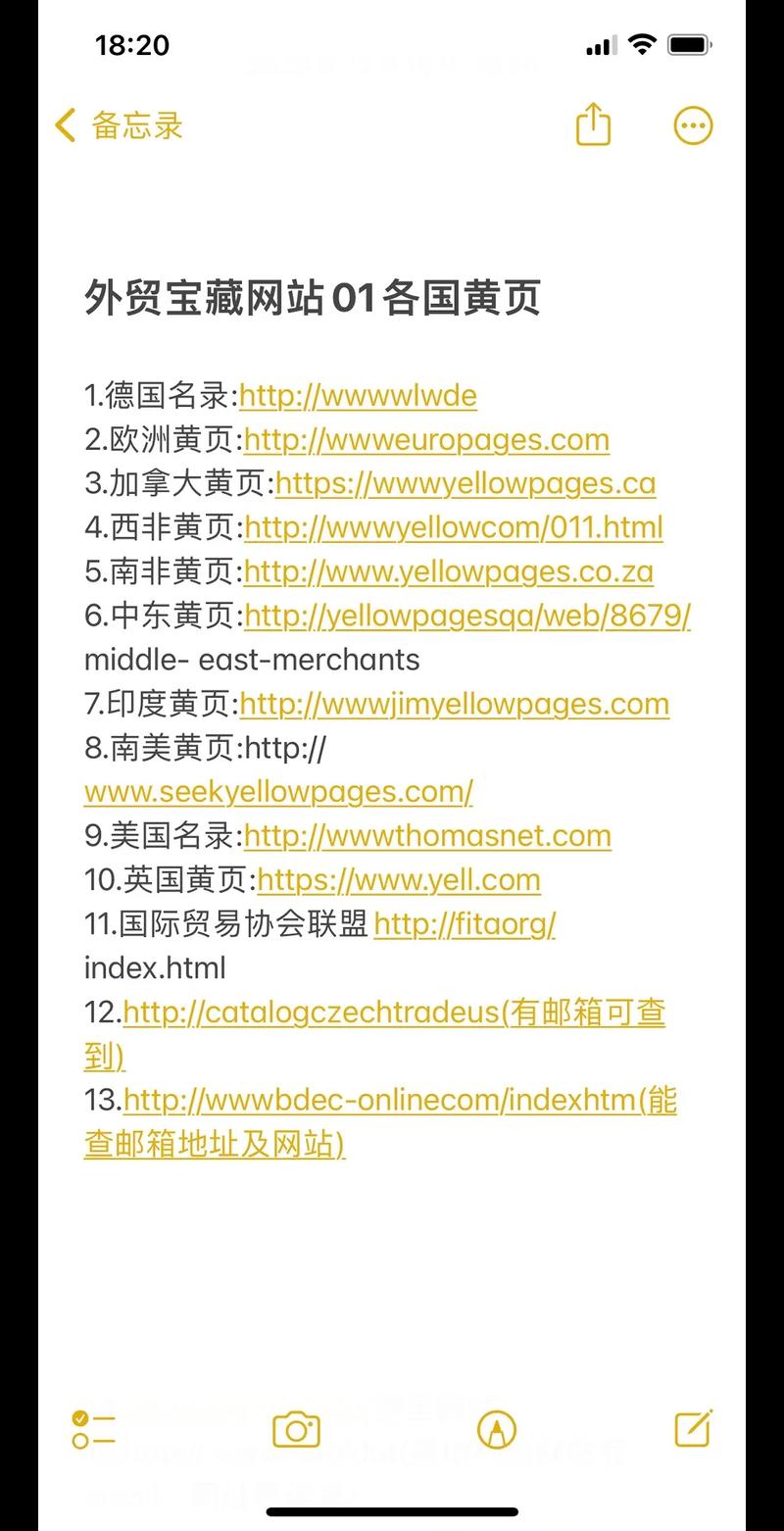Tap the more options ellipsis icon

[x=693, y=125]
